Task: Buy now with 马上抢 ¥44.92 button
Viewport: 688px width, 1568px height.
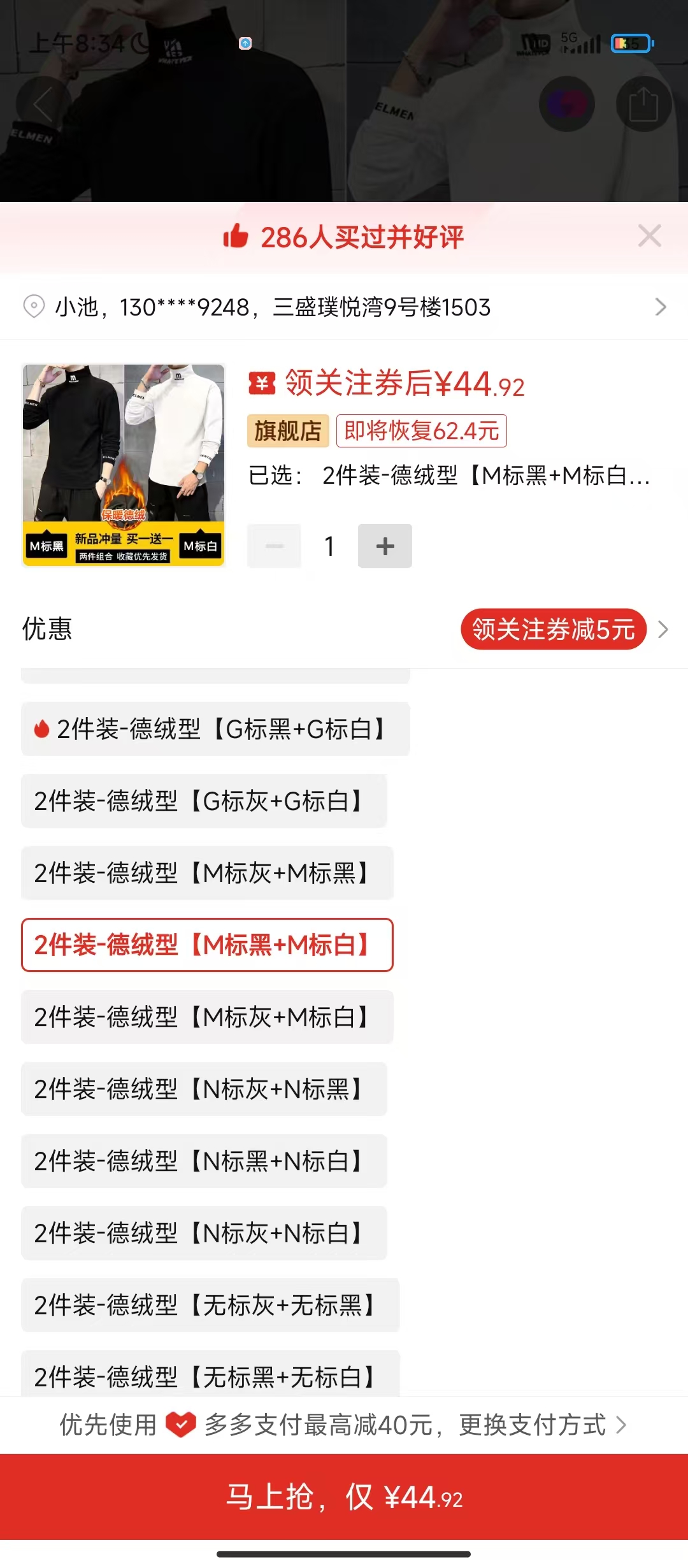Action: (344, 1497)
